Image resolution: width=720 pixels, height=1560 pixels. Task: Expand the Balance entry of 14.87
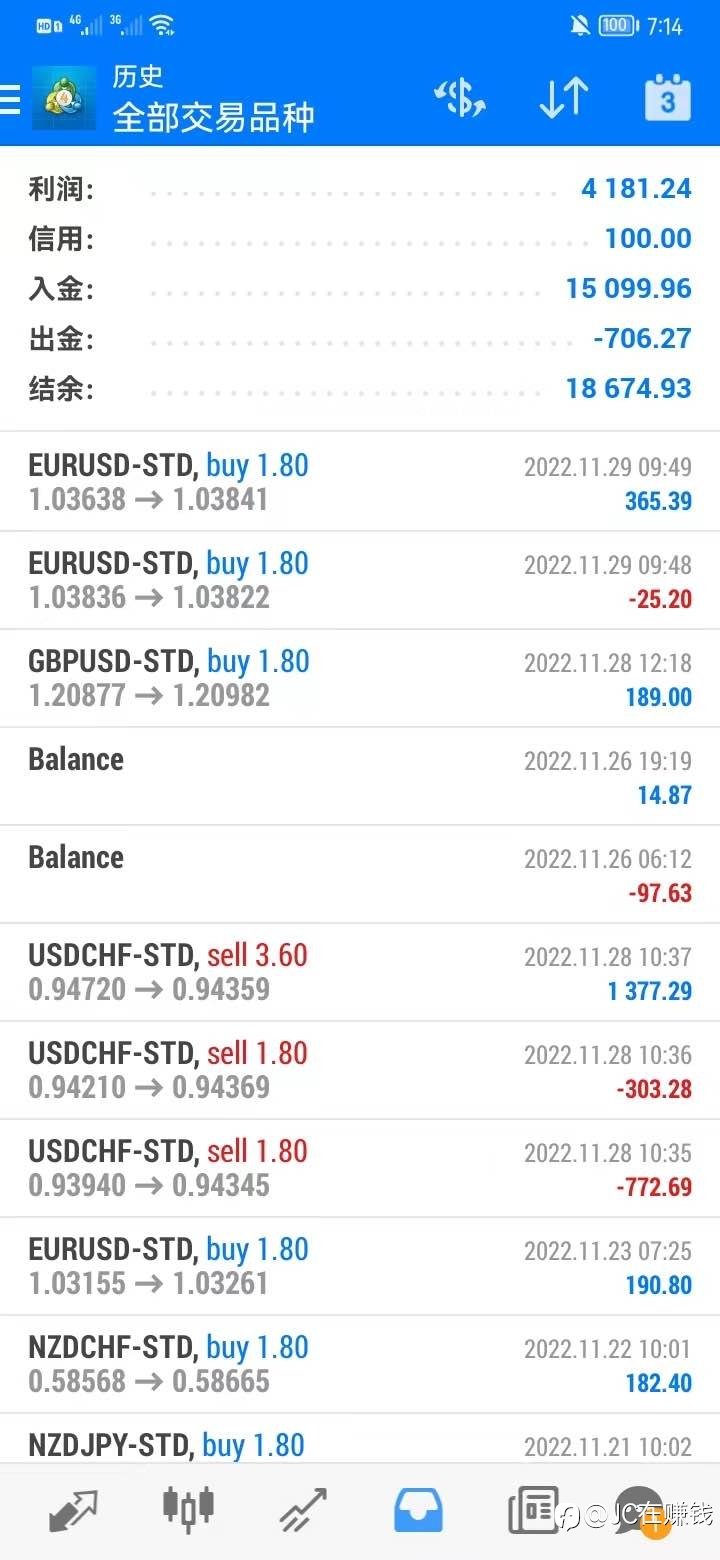[x=360, y=776]
